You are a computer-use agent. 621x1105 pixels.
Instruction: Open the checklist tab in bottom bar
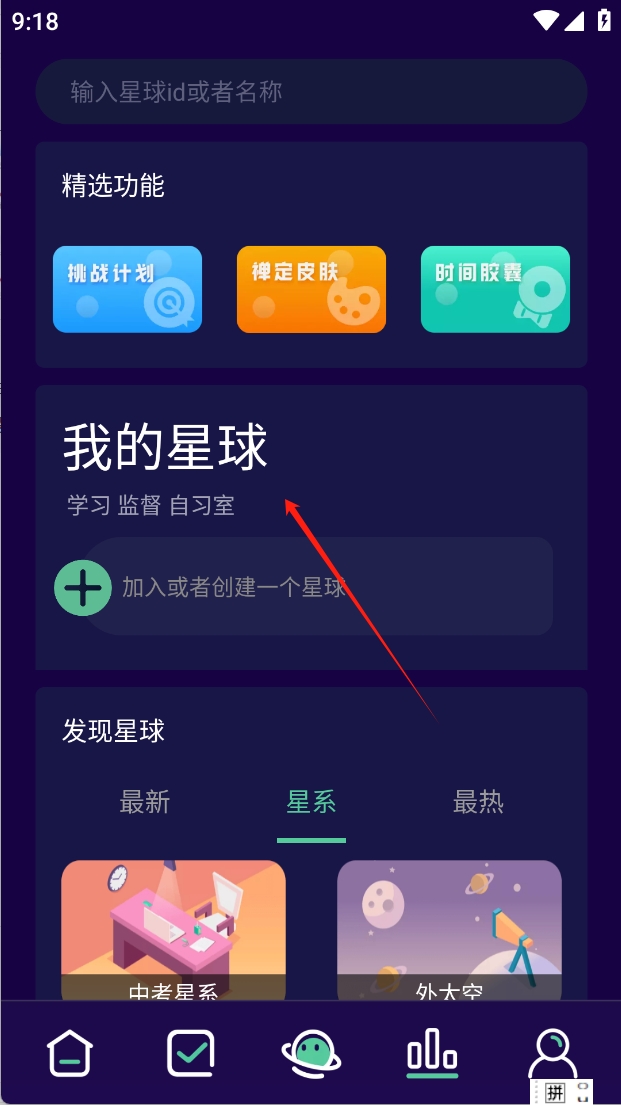coord(190,1053)
